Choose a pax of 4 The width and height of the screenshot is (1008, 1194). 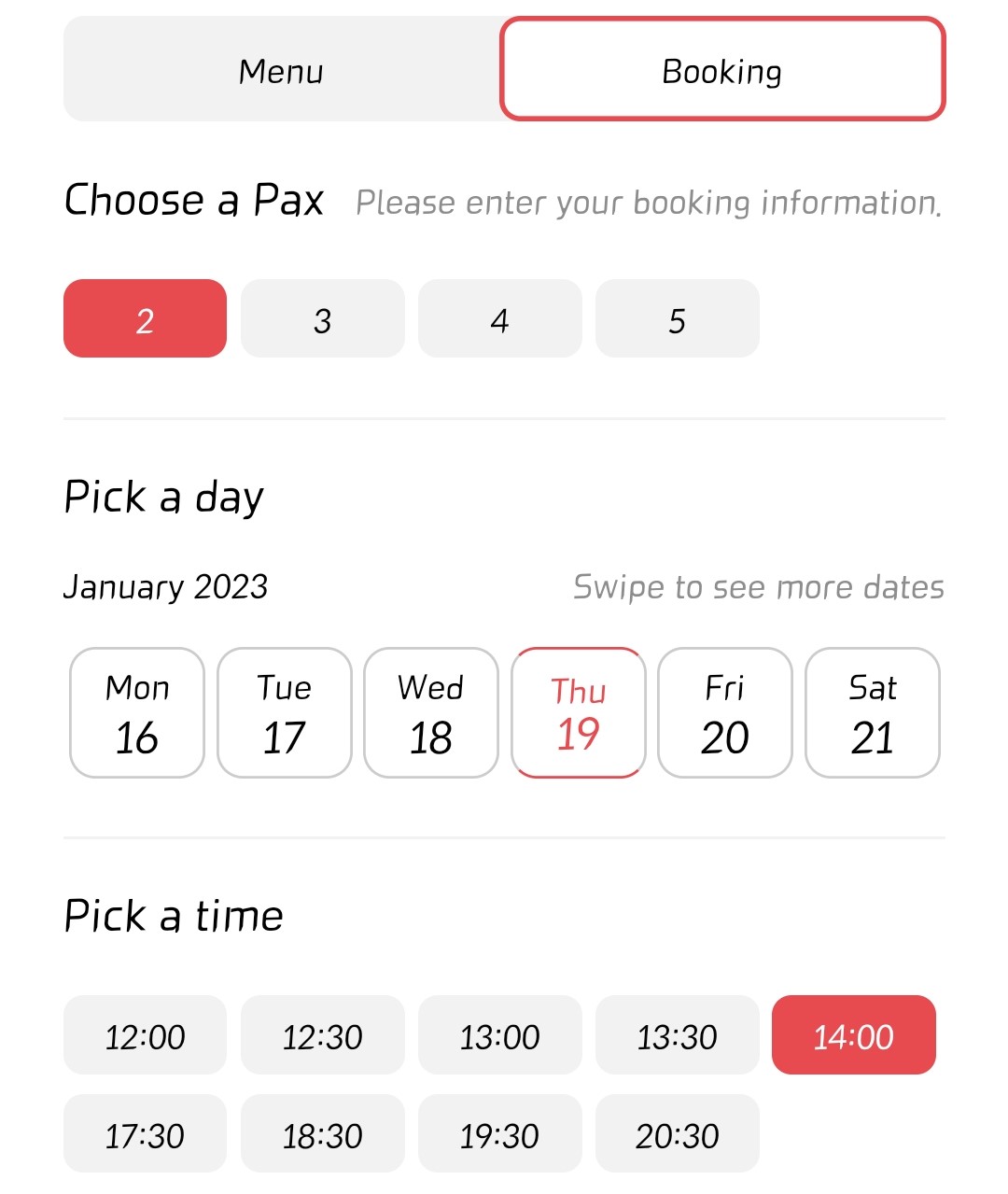coord(499,318)
